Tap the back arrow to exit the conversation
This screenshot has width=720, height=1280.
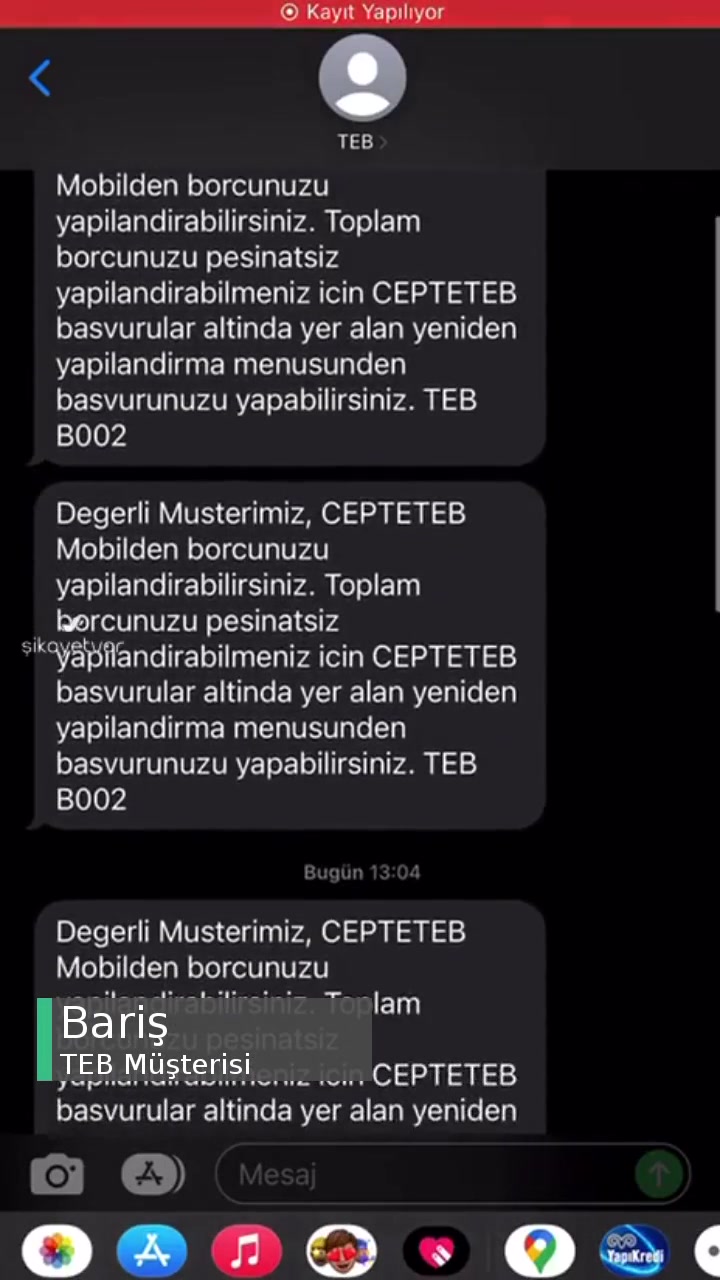coord(40,78)
